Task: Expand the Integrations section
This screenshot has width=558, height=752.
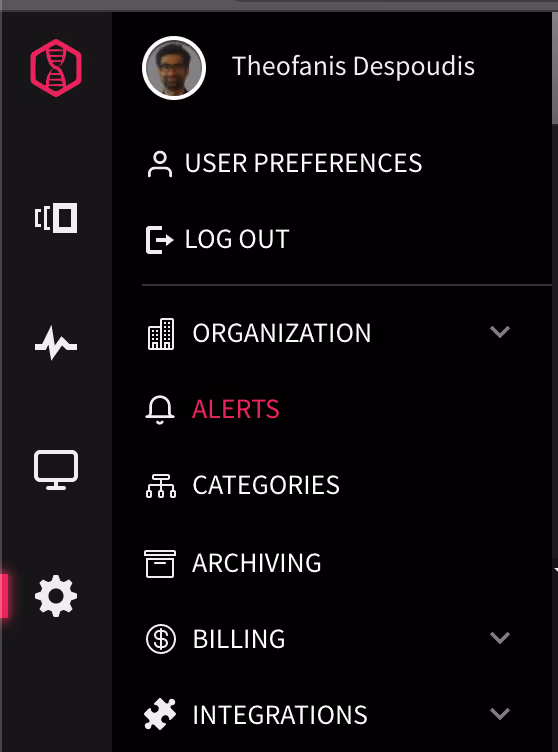Action: [329, 715]
